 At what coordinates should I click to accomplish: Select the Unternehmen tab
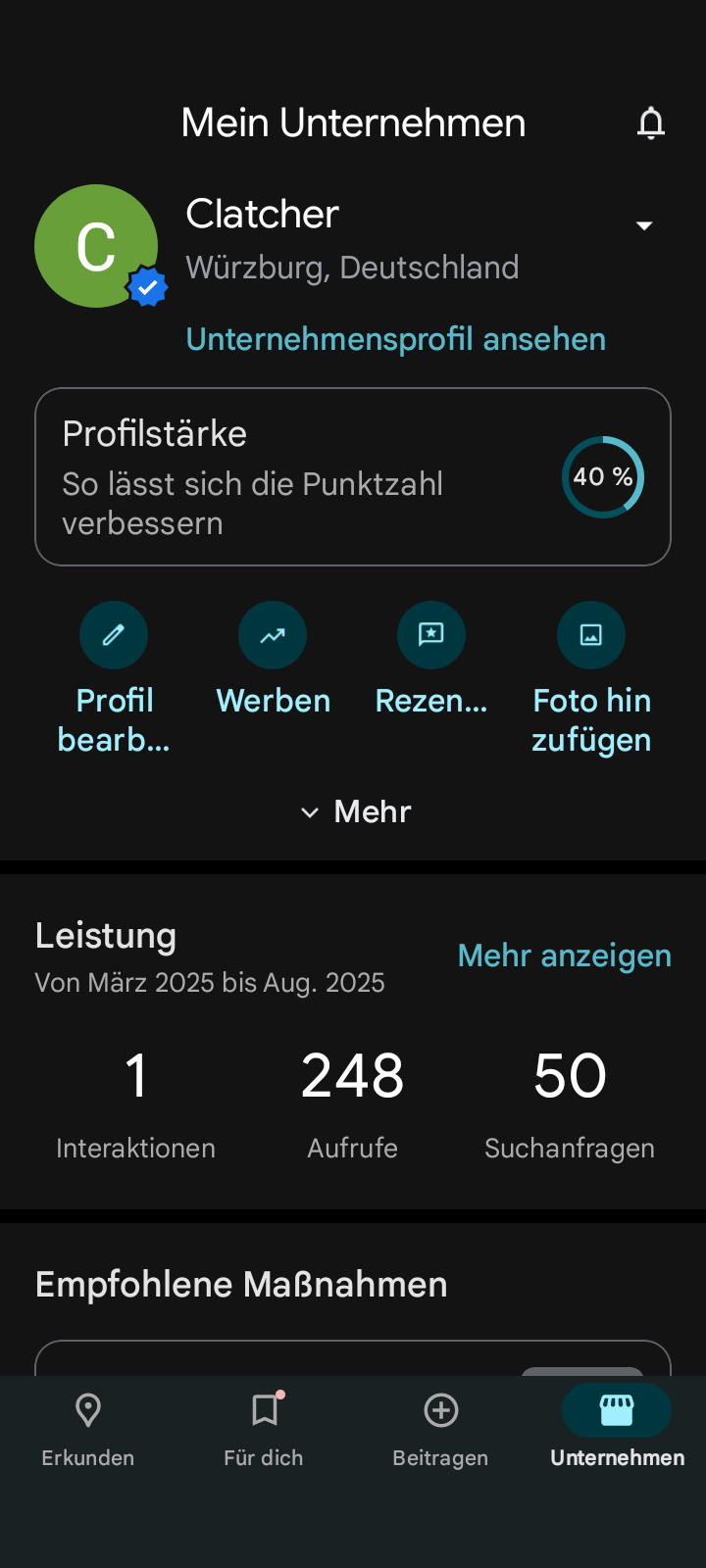(x=617, y=1430)
